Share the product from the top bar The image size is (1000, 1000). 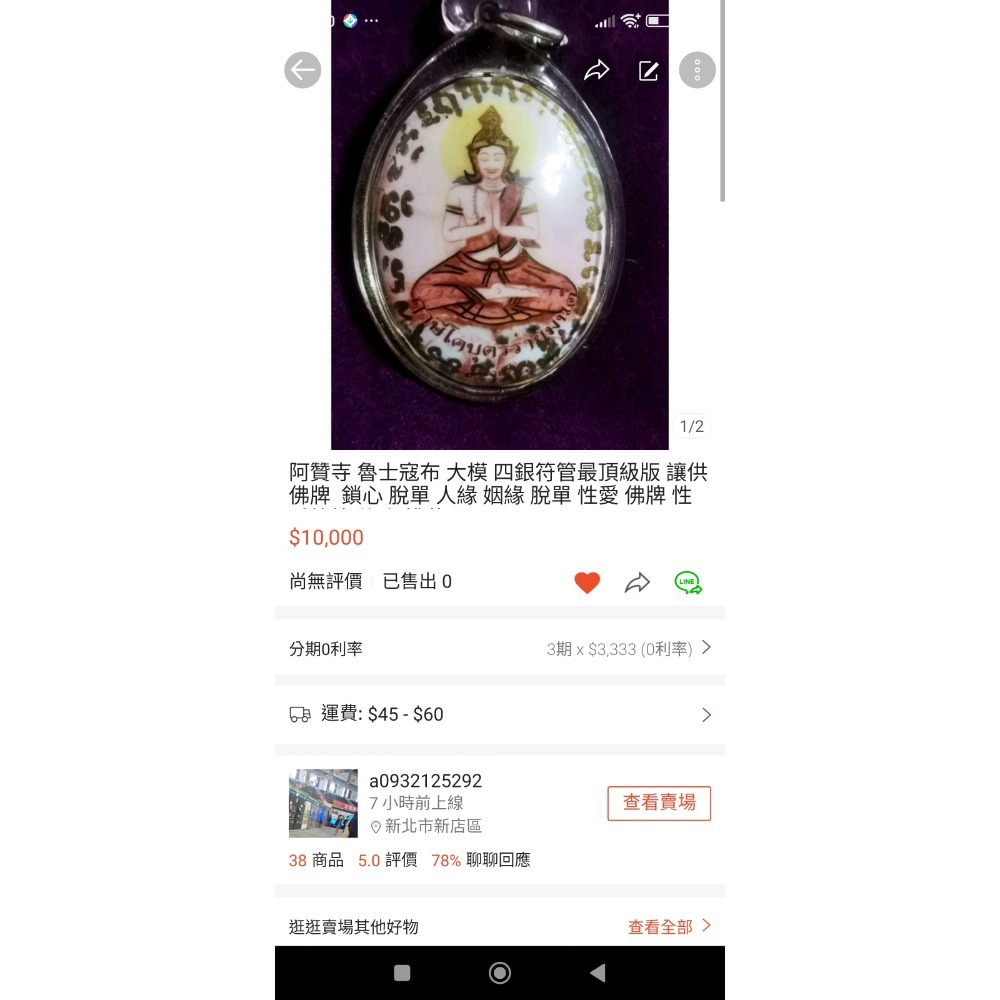coord(597,70)
